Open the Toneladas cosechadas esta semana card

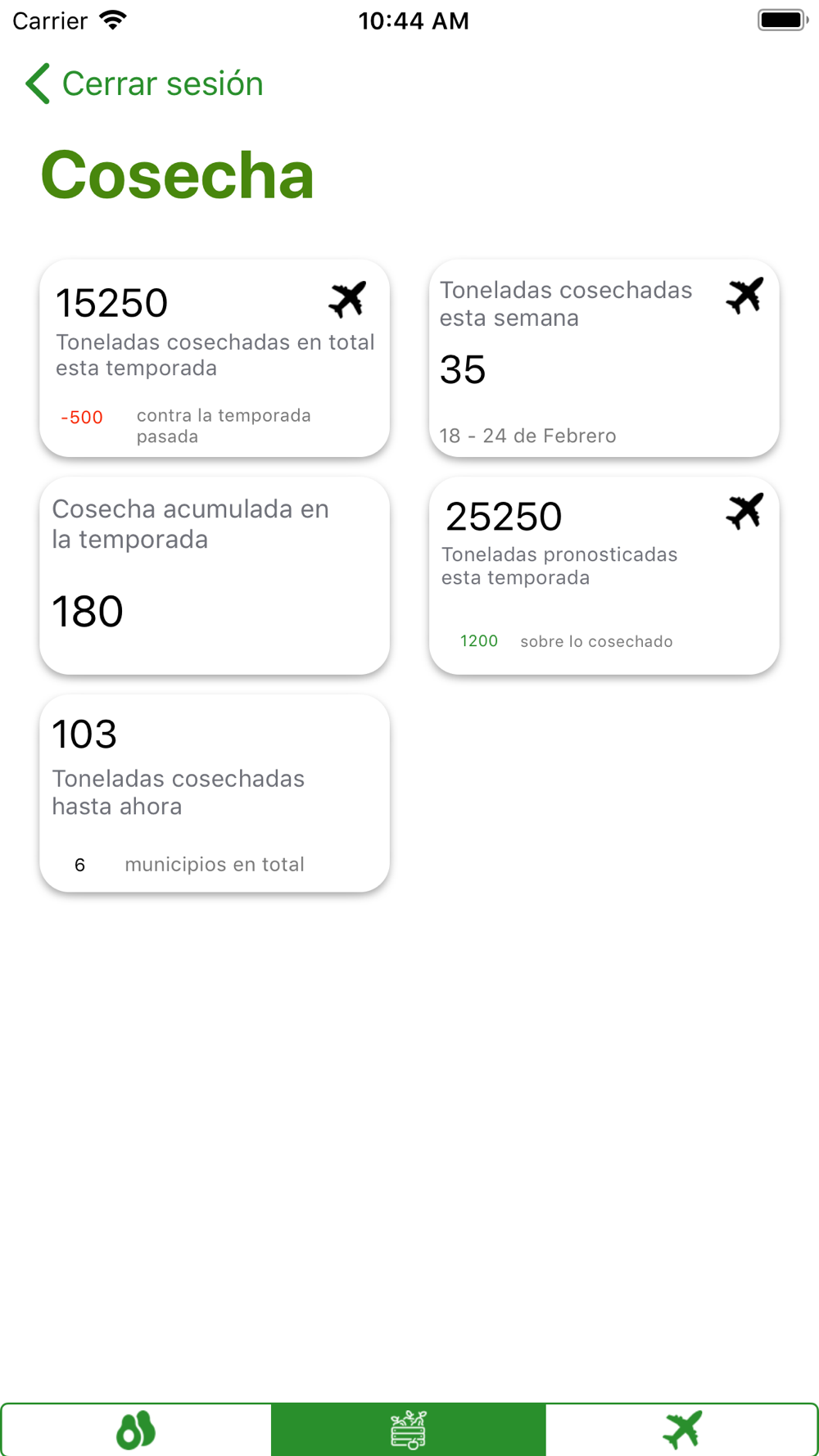click(604, 359)
